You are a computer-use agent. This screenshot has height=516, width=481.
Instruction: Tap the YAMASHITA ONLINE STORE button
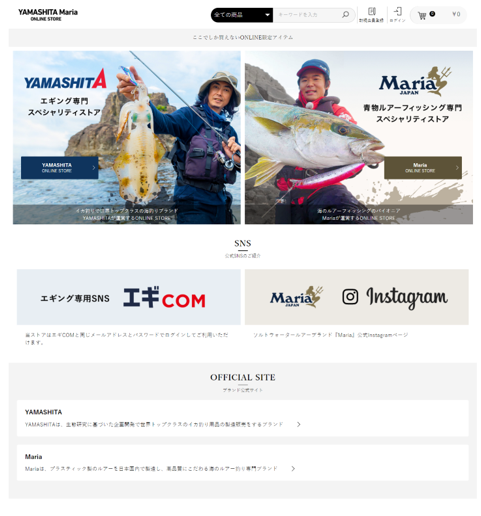60,168
